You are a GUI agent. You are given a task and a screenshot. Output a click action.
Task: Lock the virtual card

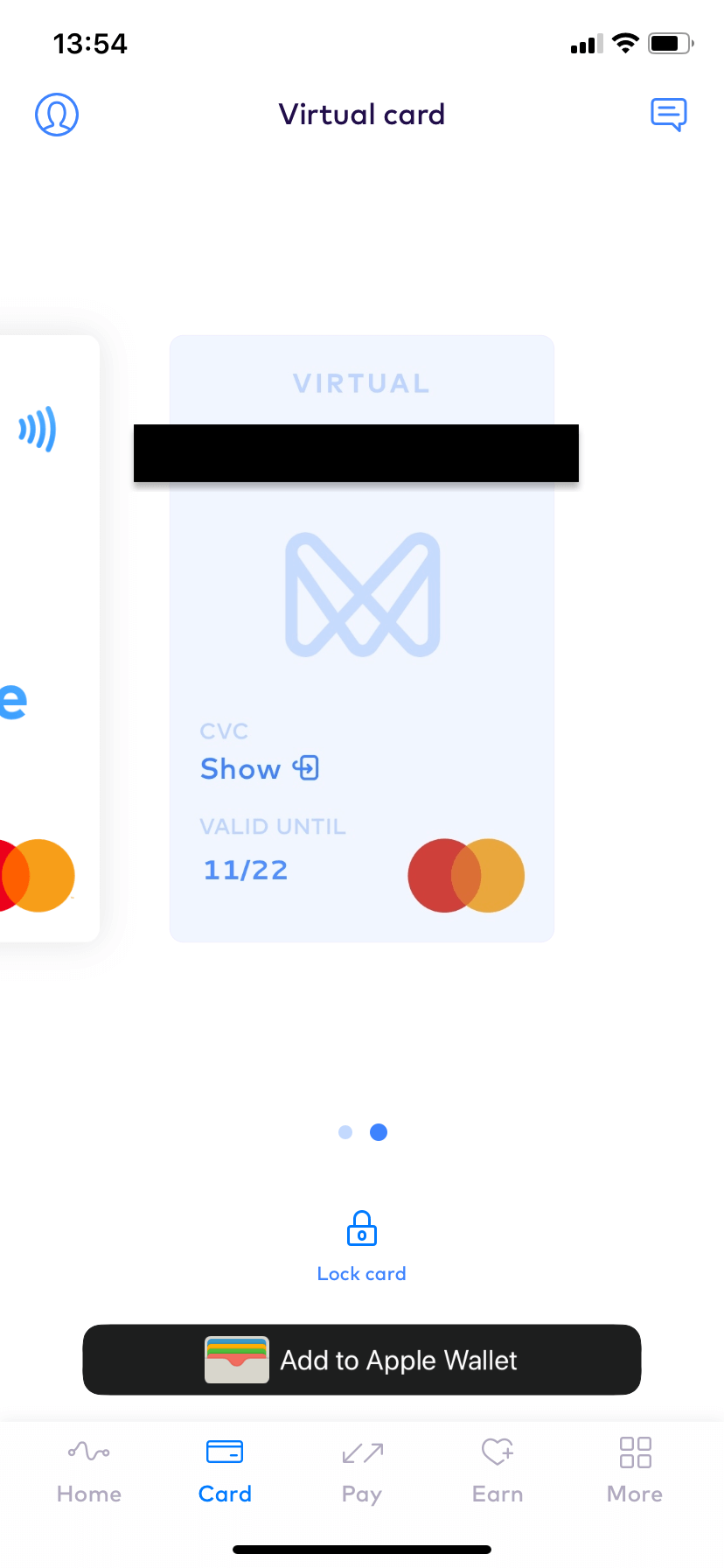362,1246
